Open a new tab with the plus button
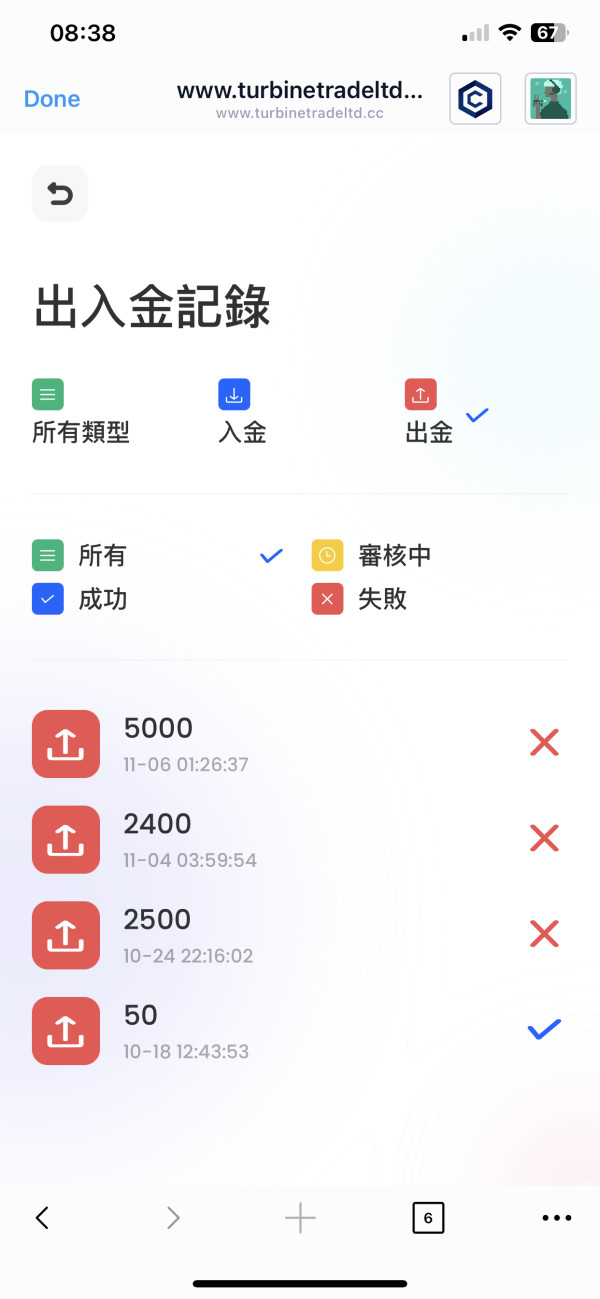The width and height of the screenshot is (600, 1299). click(x=300, y=1217)
